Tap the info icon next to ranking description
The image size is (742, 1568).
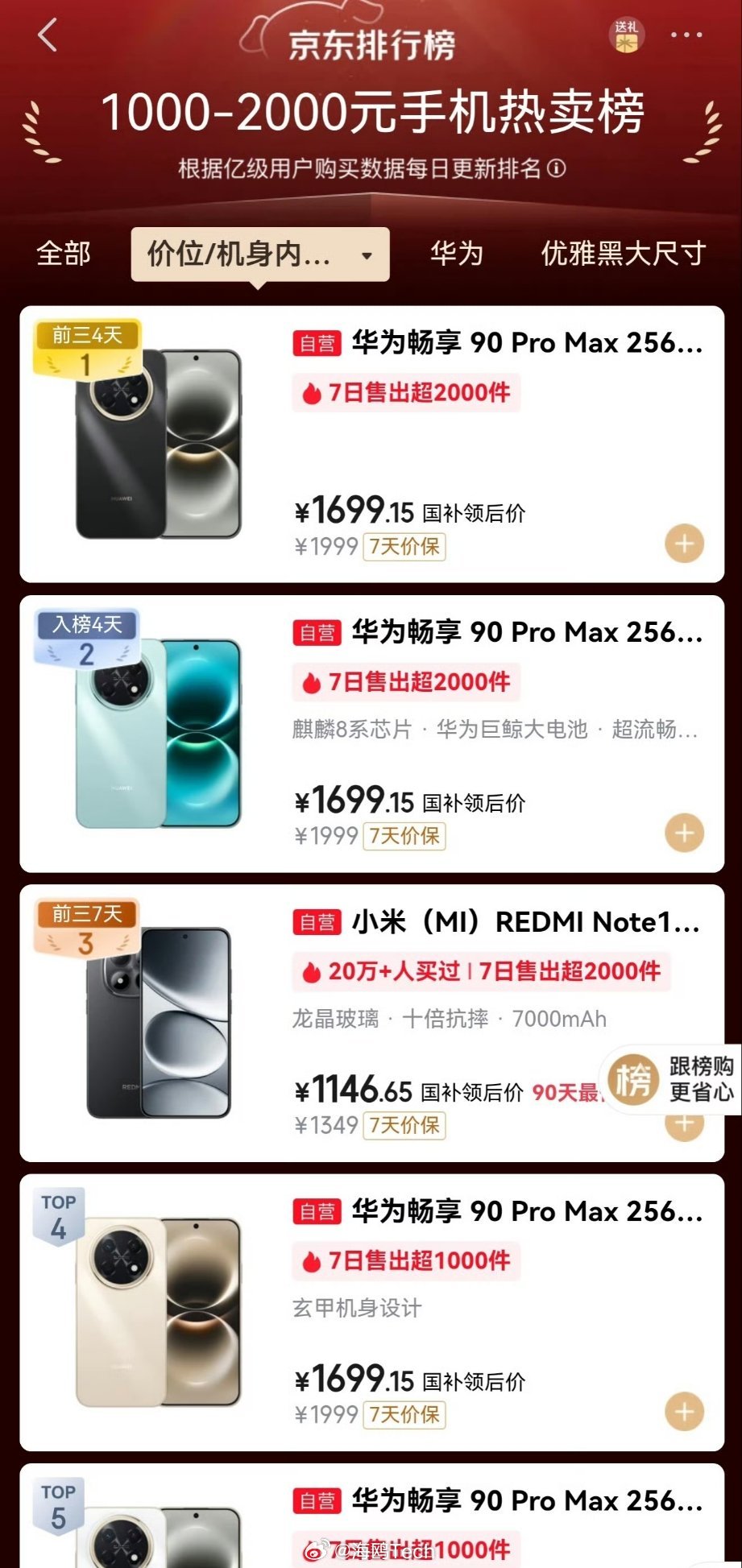click(555, 169)
